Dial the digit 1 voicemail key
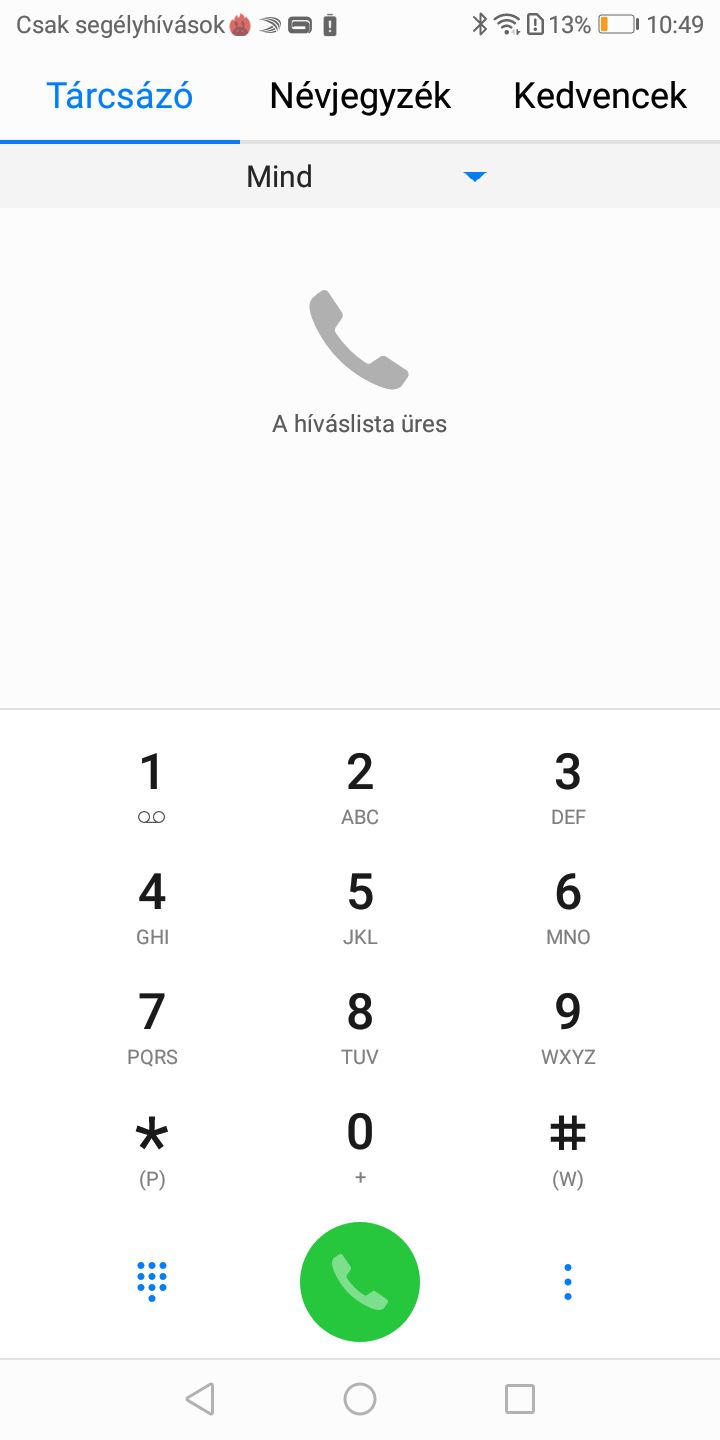 [x=152, y=787]
